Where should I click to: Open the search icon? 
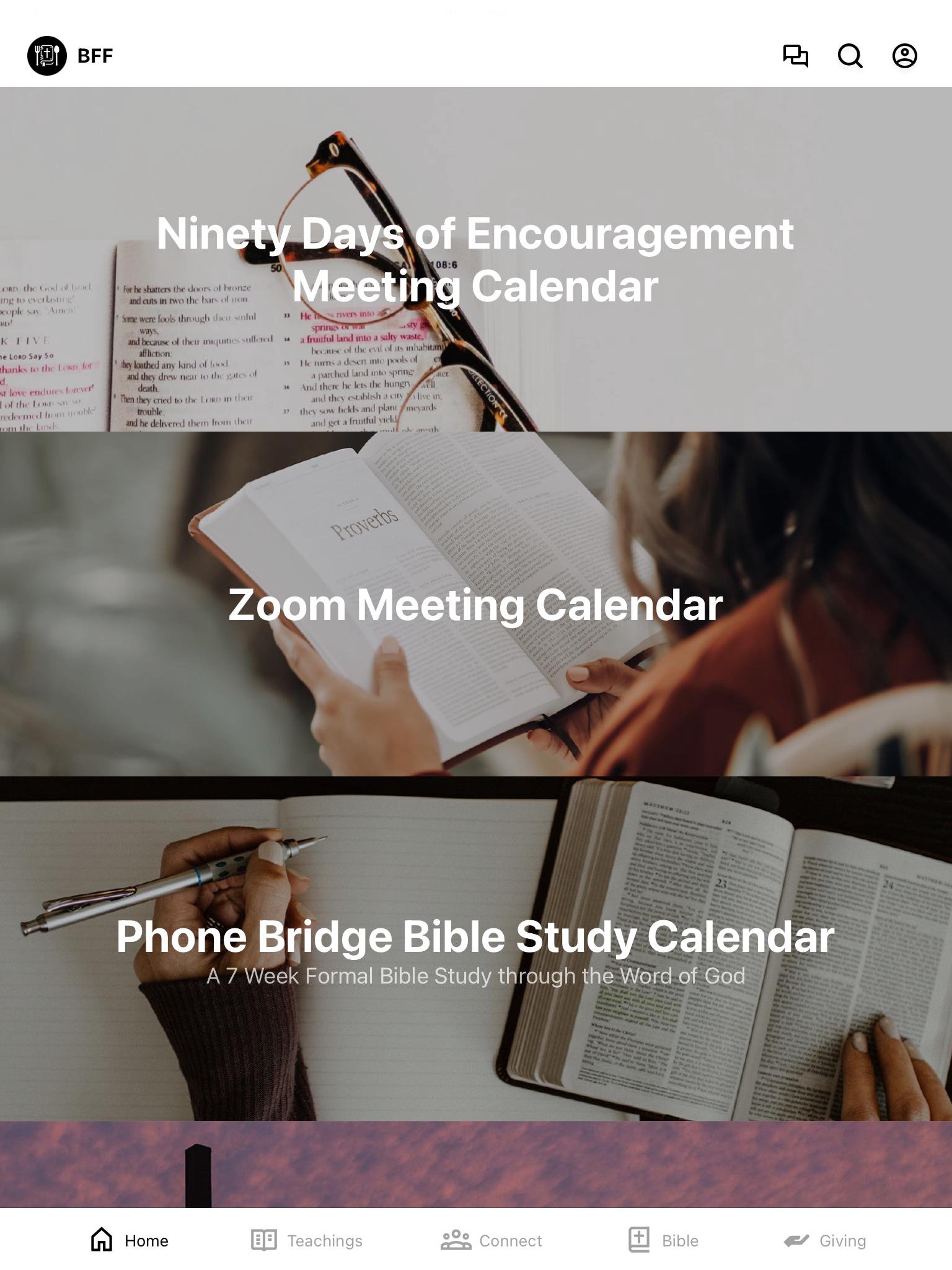click(x=850, y=56)
